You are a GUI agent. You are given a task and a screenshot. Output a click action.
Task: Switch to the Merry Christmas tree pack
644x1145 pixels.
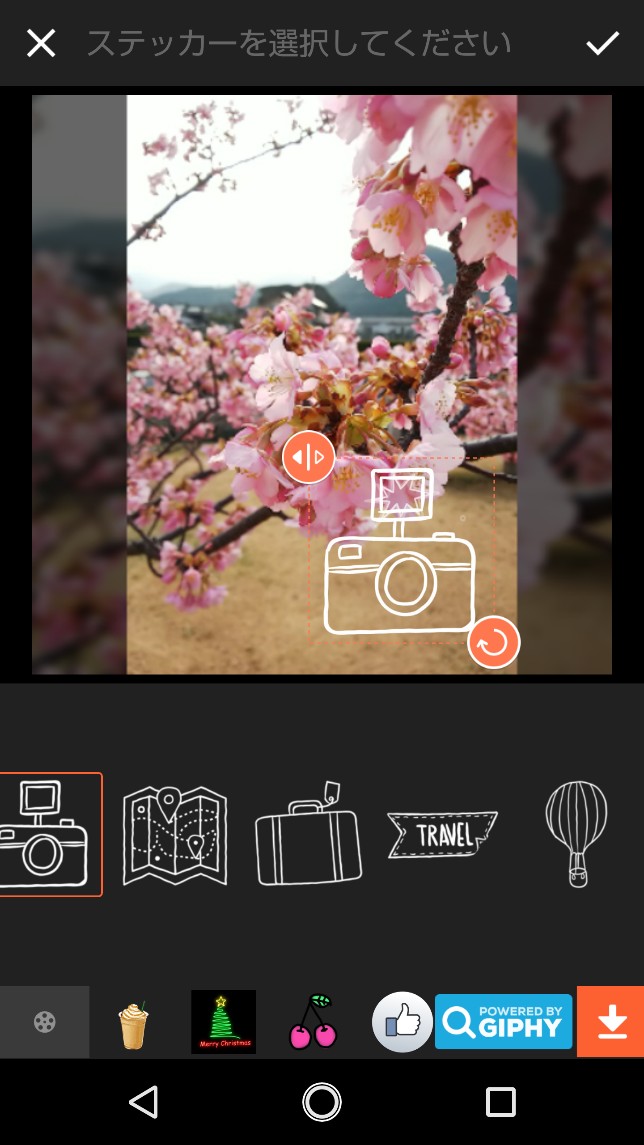tap(223, 1022)
